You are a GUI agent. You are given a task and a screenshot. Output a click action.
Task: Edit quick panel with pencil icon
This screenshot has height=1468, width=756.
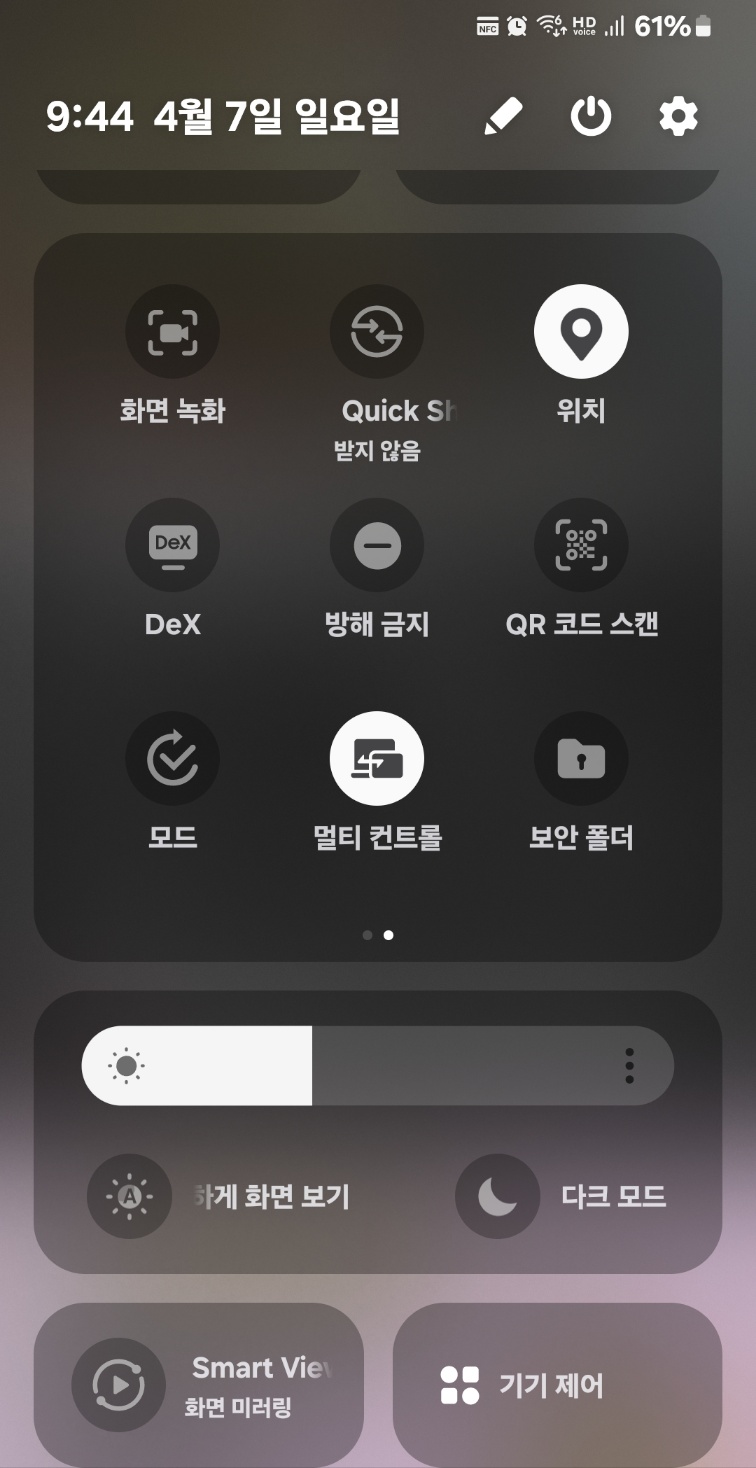click(503, 118)
